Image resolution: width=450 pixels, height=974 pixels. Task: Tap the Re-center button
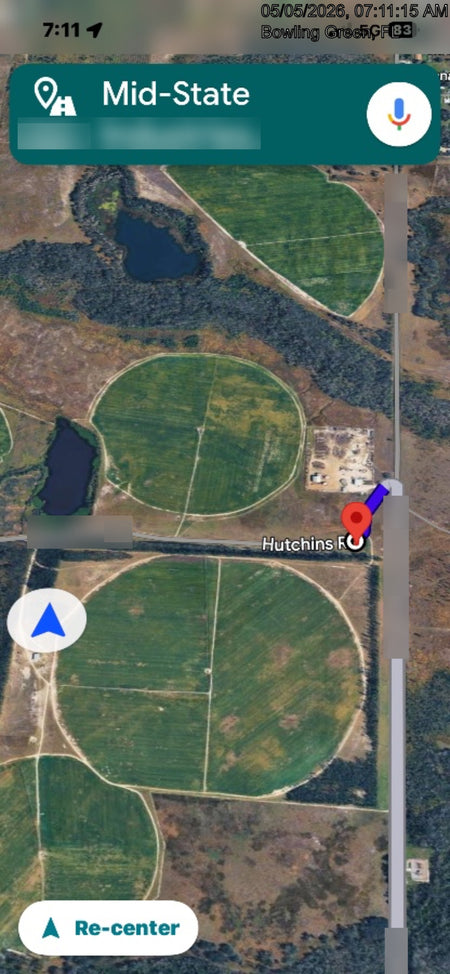point(108,927)
